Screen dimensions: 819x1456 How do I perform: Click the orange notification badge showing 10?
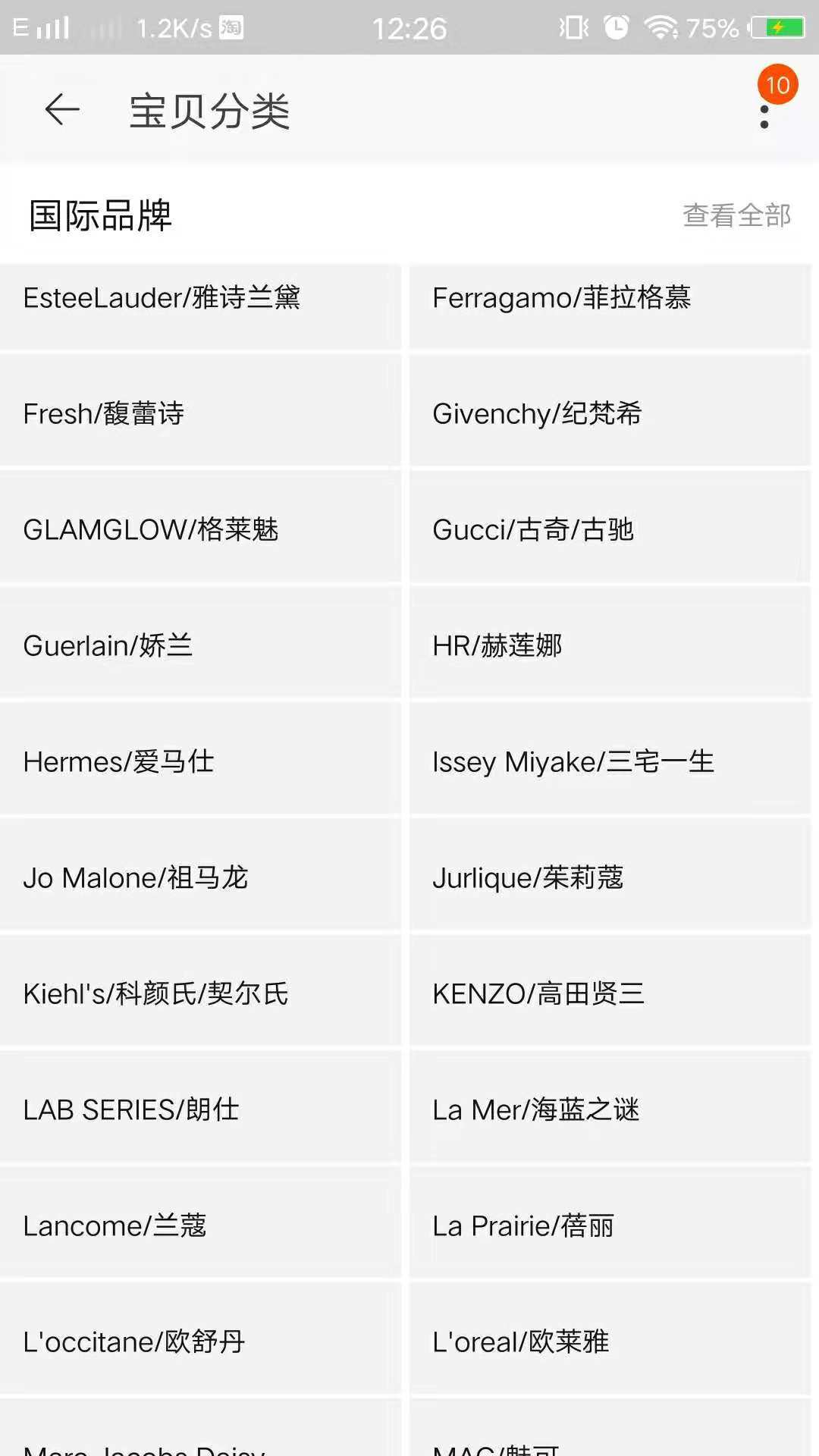[x=777, y=83]
